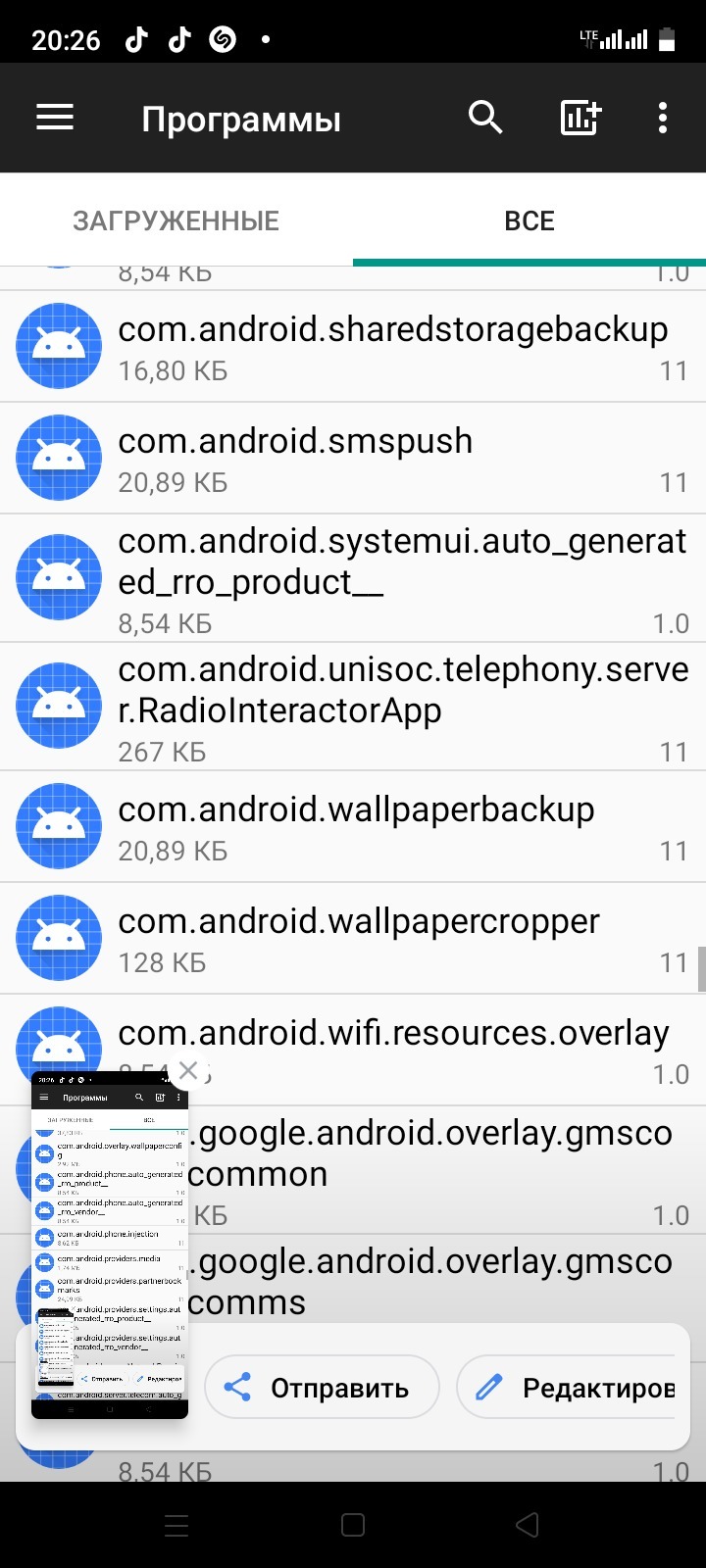This screenshot has width=706, height=1568.
Task: Search the programs list
Action: point(485,119)
